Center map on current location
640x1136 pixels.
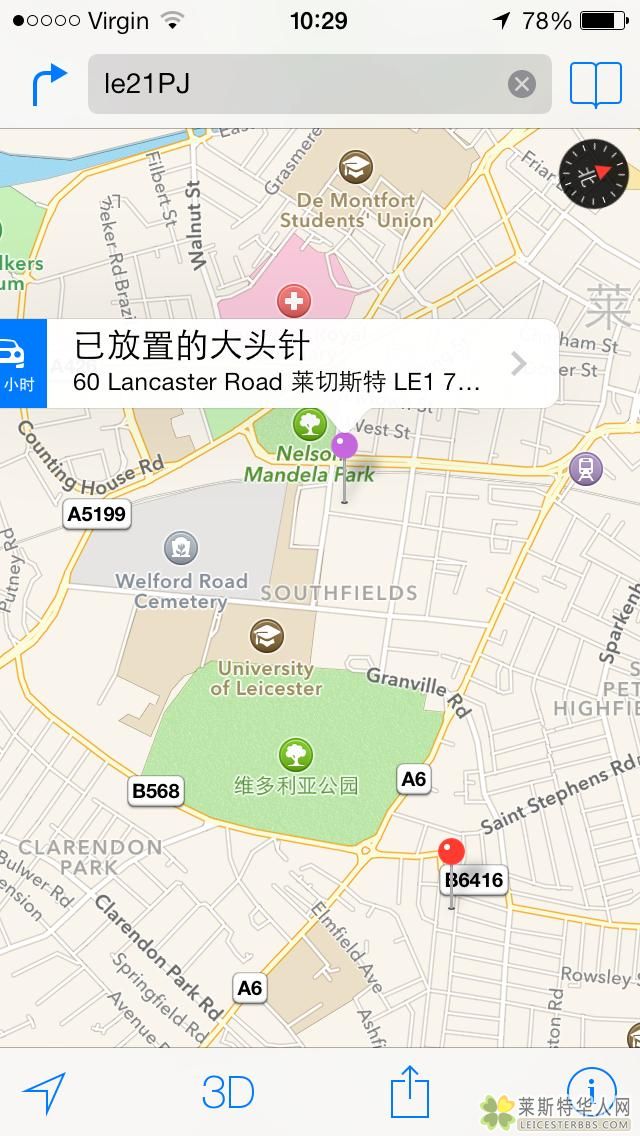44,1092
